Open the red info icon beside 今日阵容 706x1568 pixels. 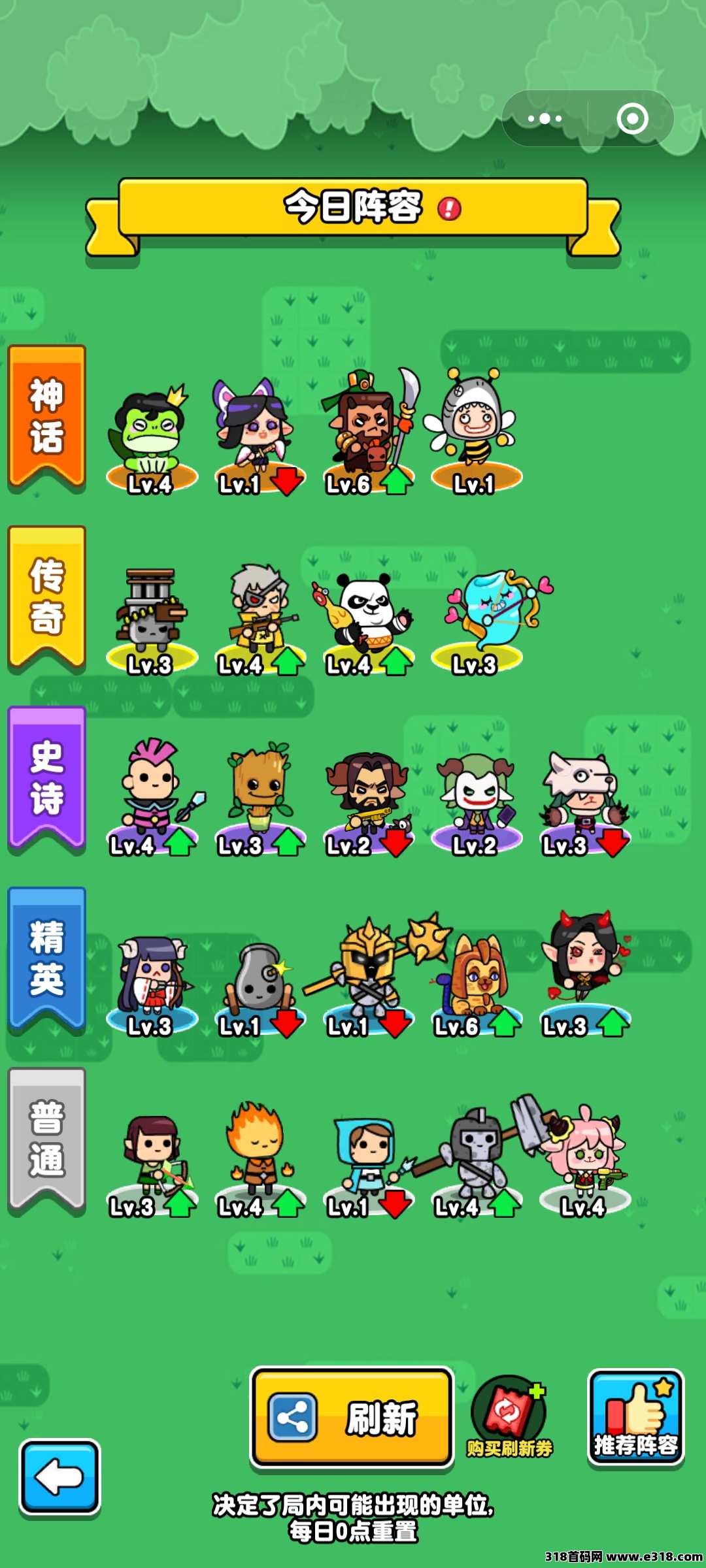pos(449,209)
